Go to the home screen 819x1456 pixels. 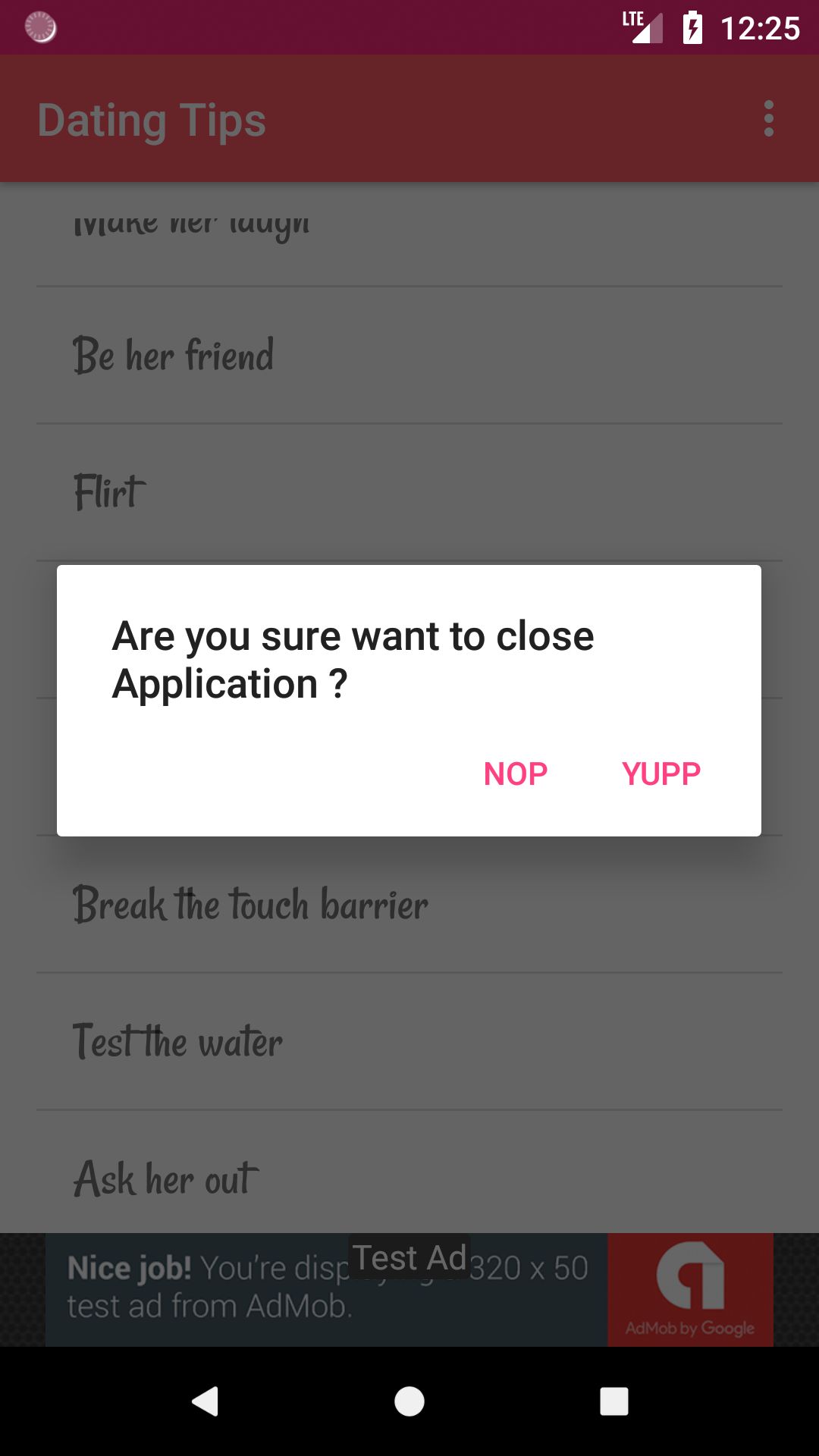click(409, 1401)
